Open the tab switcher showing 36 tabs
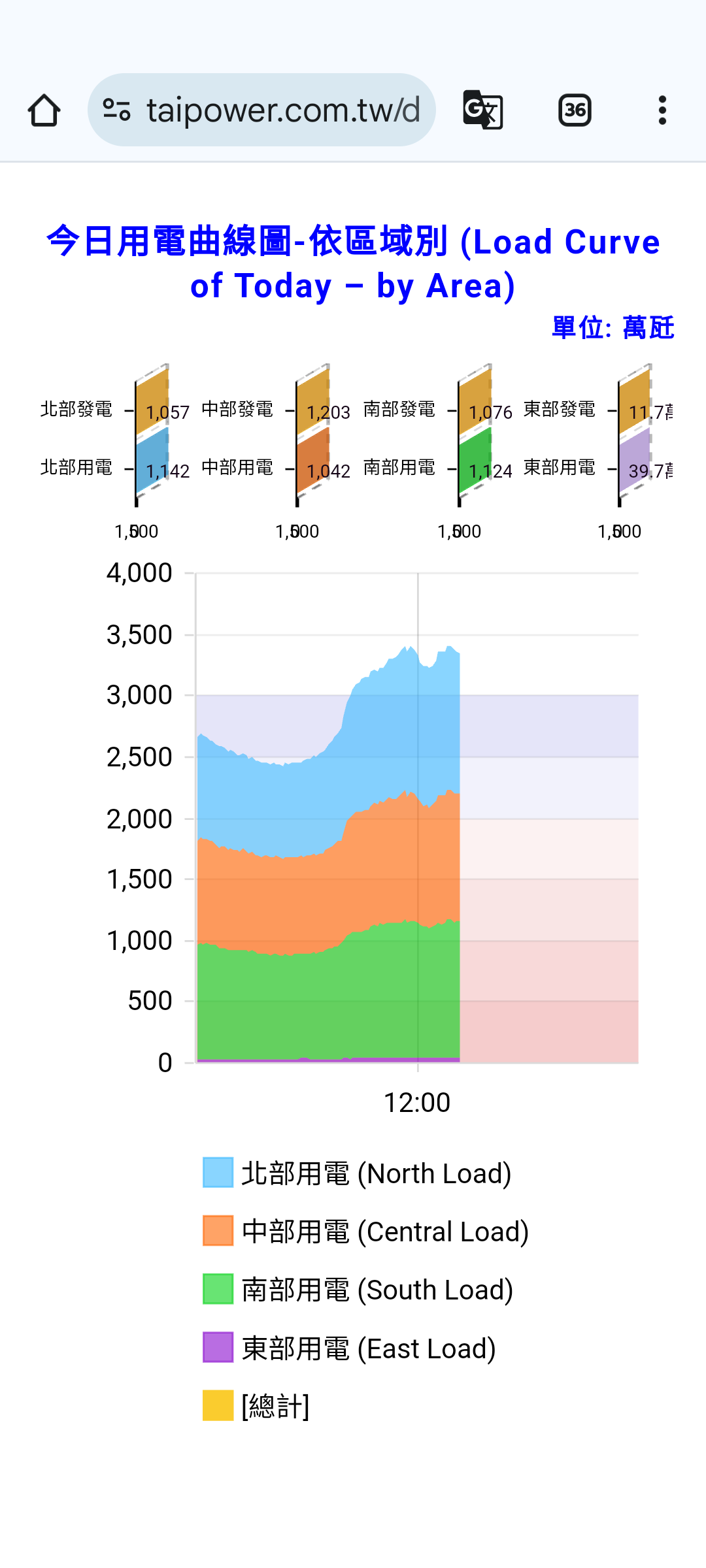 point(575,110)
